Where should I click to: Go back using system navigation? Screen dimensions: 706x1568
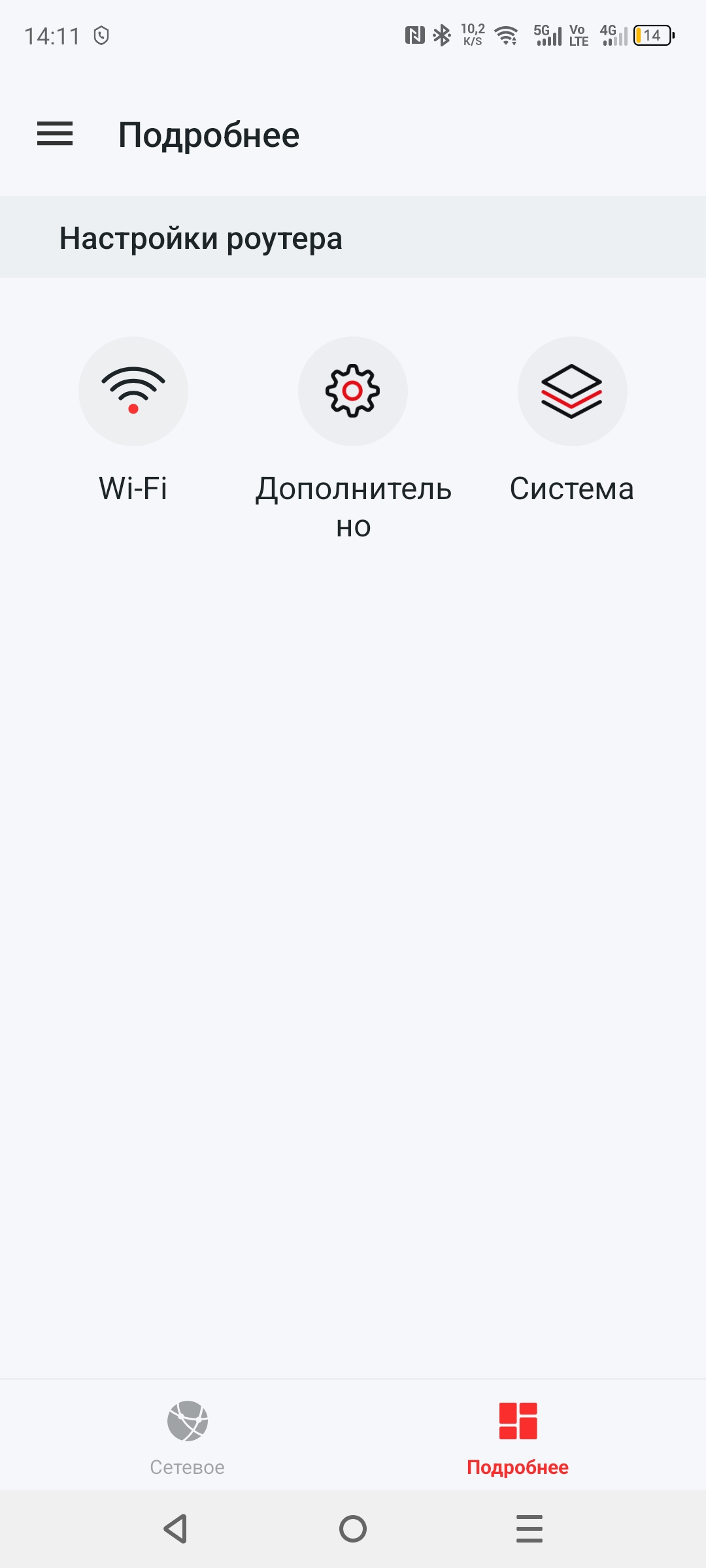pos(176,1529)
